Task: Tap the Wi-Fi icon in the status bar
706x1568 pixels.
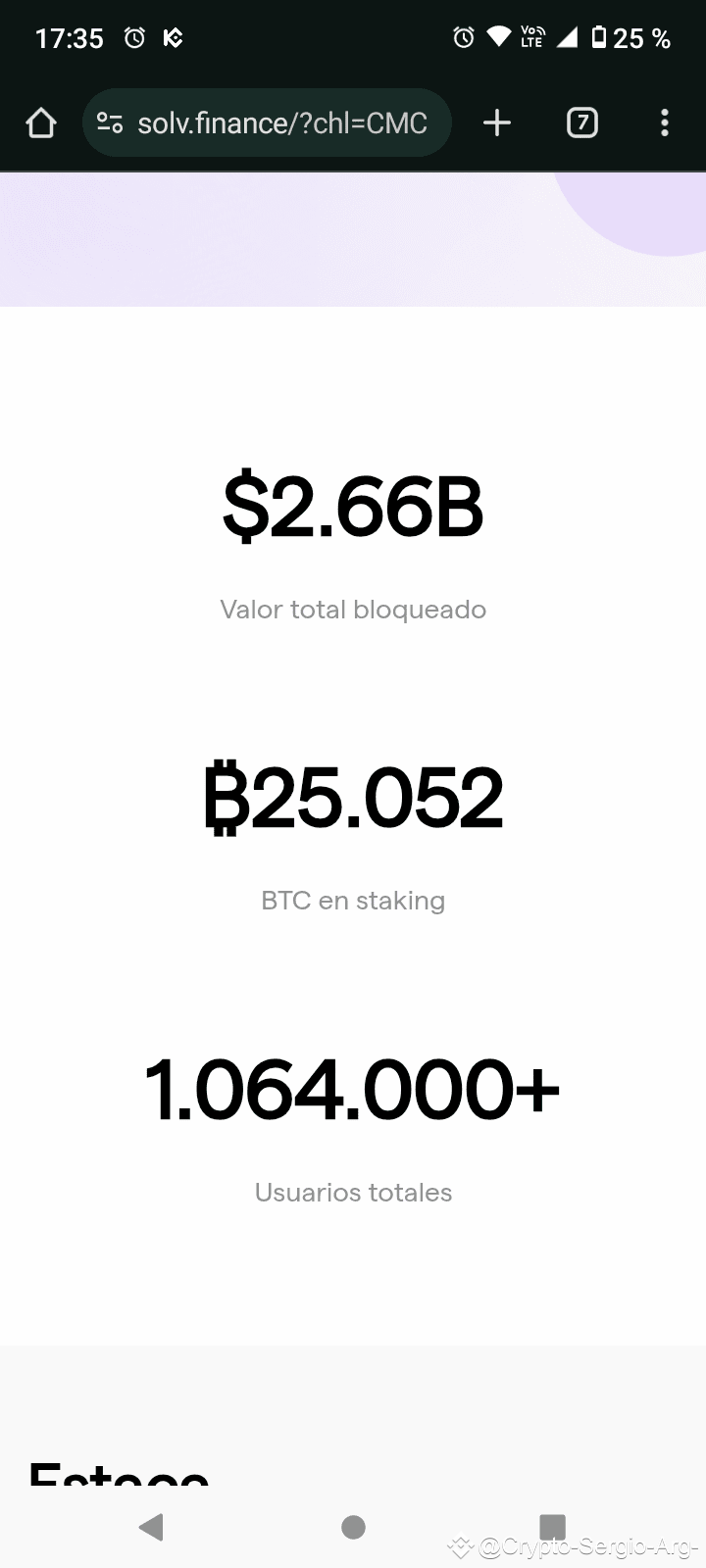Action: click(x=498, y=37)
